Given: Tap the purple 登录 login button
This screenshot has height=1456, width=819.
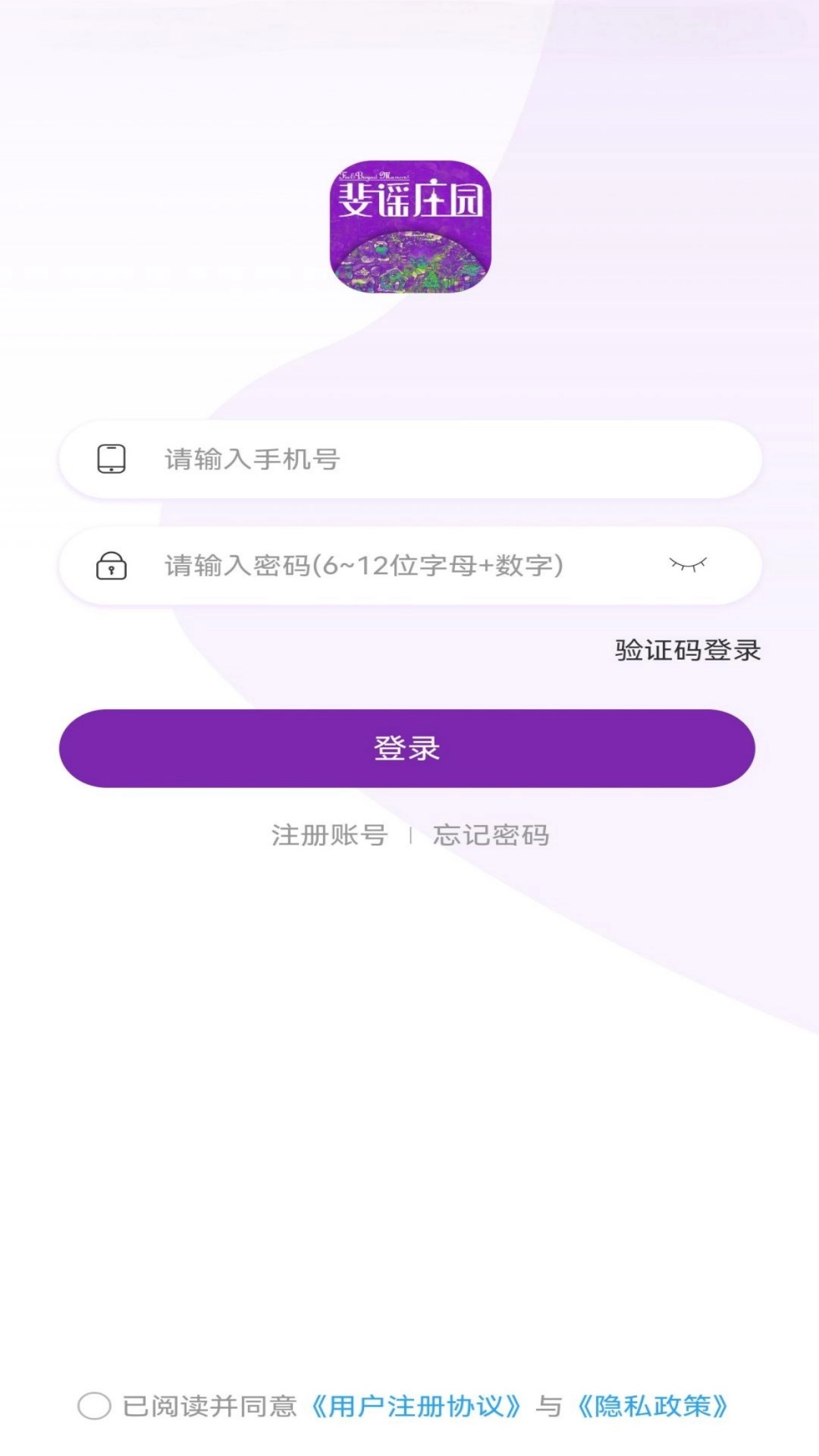Looking at the screenshot, I should point(407,748).
